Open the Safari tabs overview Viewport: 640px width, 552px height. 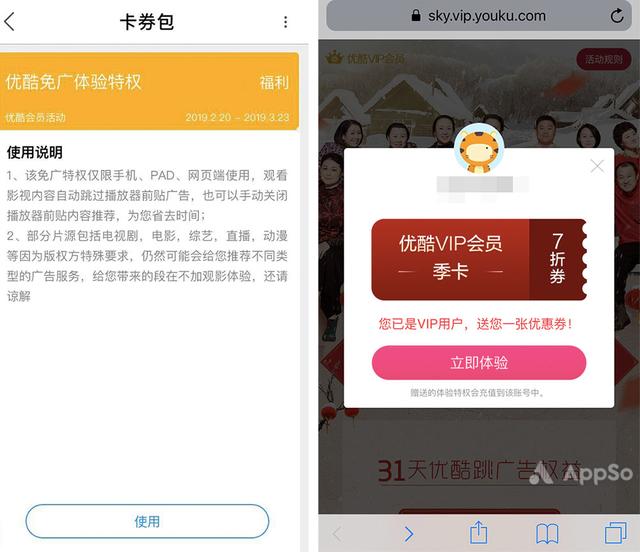coord(615,533)
